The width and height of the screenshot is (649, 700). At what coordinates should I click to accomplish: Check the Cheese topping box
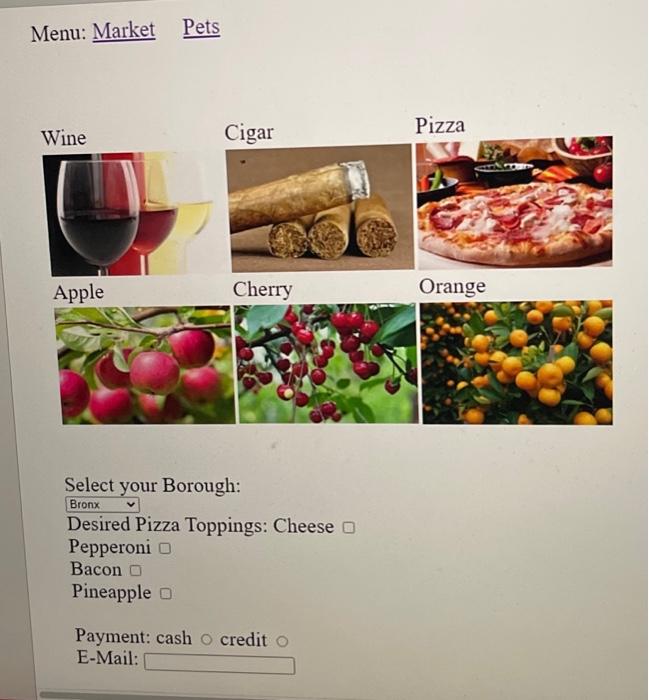point(349,527)
